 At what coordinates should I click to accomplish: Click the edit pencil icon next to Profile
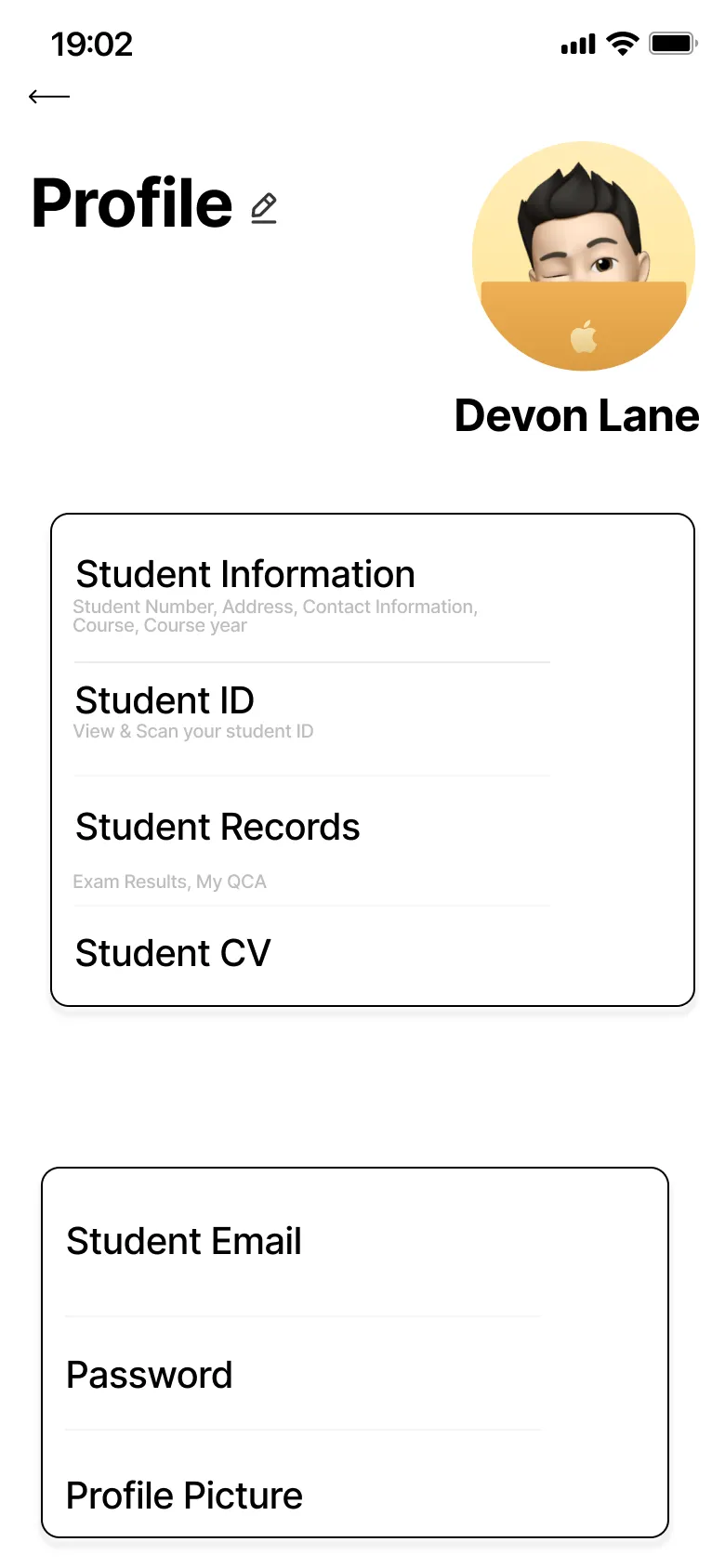point(263,206)
